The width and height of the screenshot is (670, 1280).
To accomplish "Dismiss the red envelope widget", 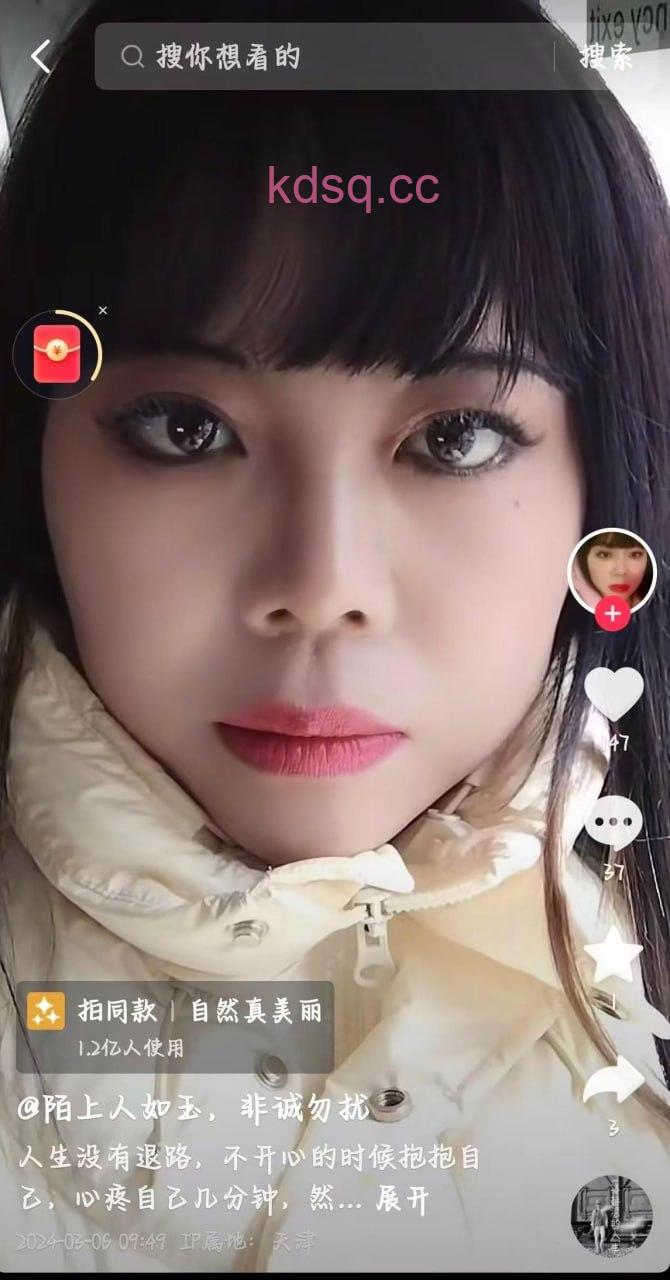I will (x=103, y=311).
